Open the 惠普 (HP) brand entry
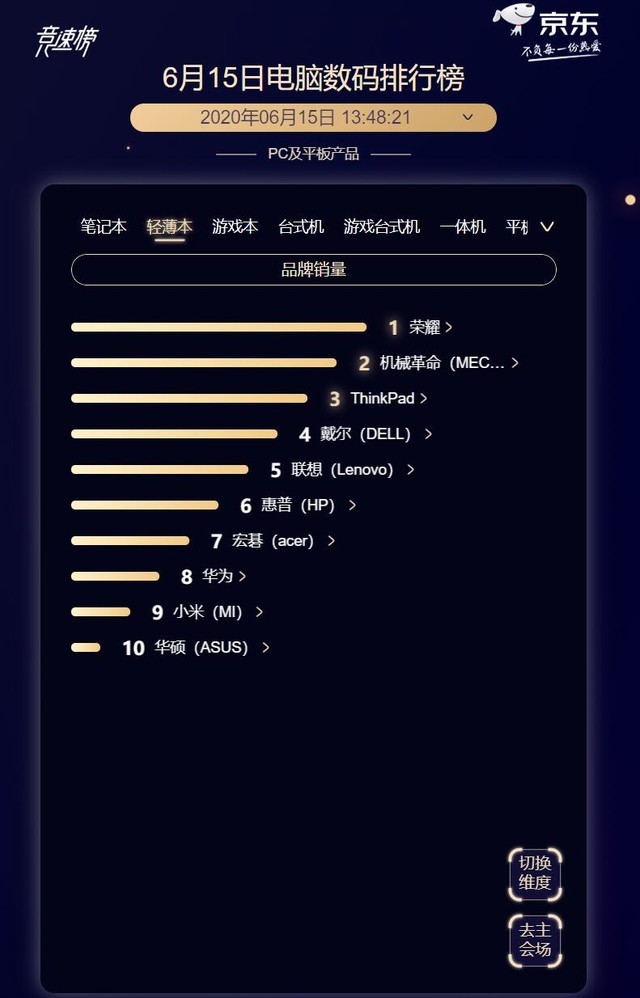This screenshot has height=998, width=640. [307, 506]
